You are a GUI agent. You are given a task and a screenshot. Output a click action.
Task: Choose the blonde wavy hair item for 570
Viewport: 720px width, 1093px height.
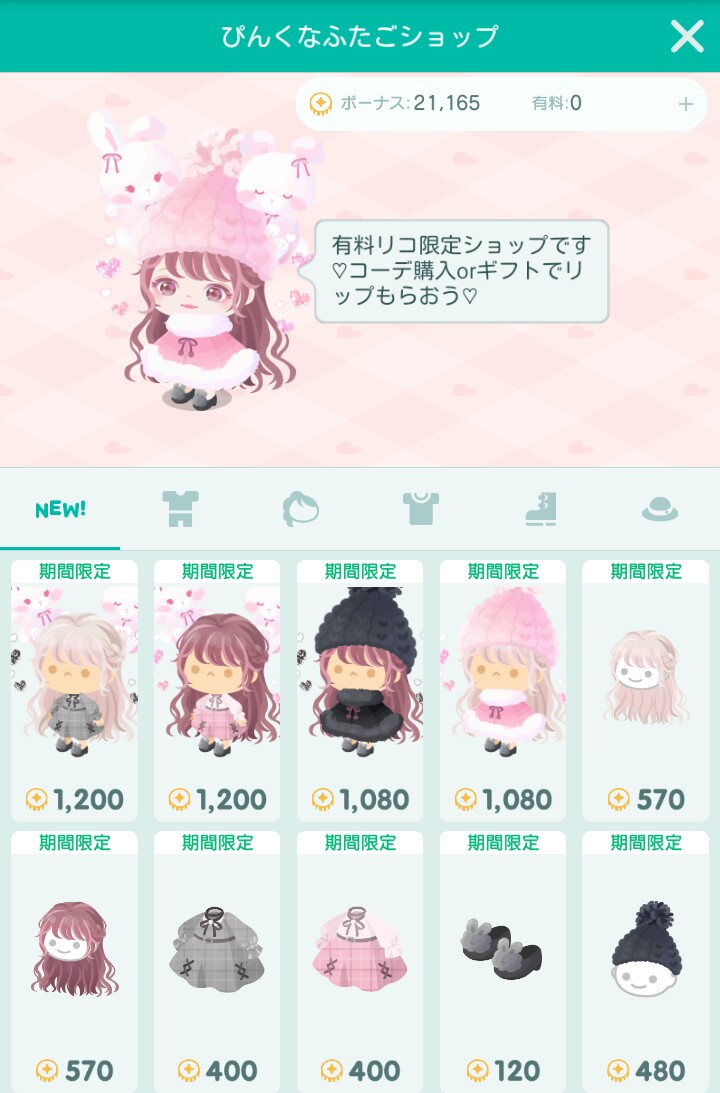pyautogui.click(x=645, y=690)
